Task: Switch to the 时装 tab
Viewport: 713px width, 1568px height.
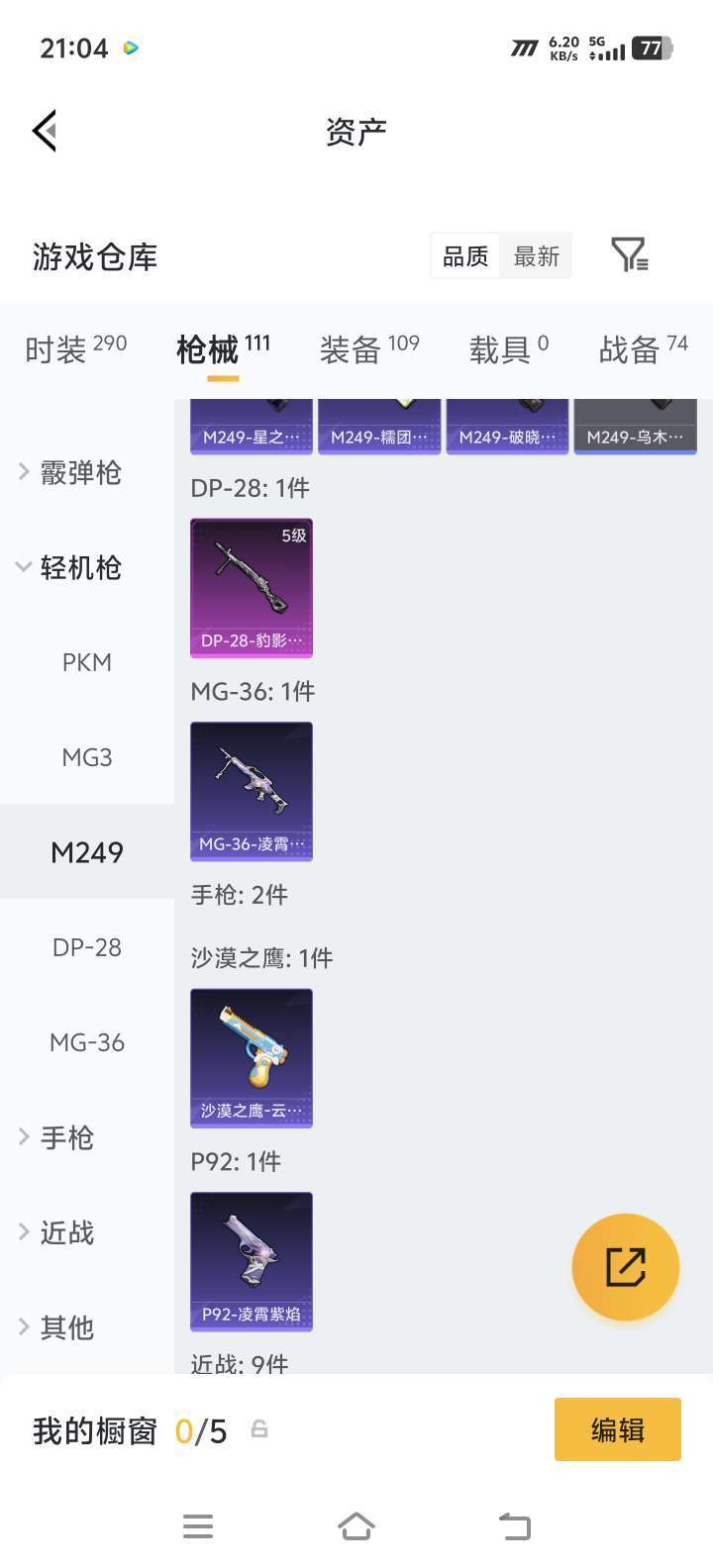Action: 59,350
